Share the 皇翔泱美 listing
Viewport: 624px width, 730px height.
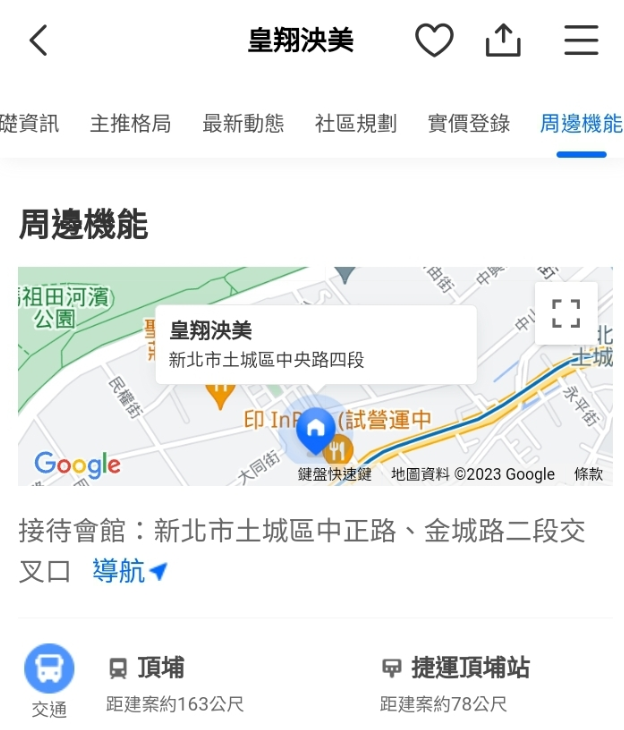503,41
